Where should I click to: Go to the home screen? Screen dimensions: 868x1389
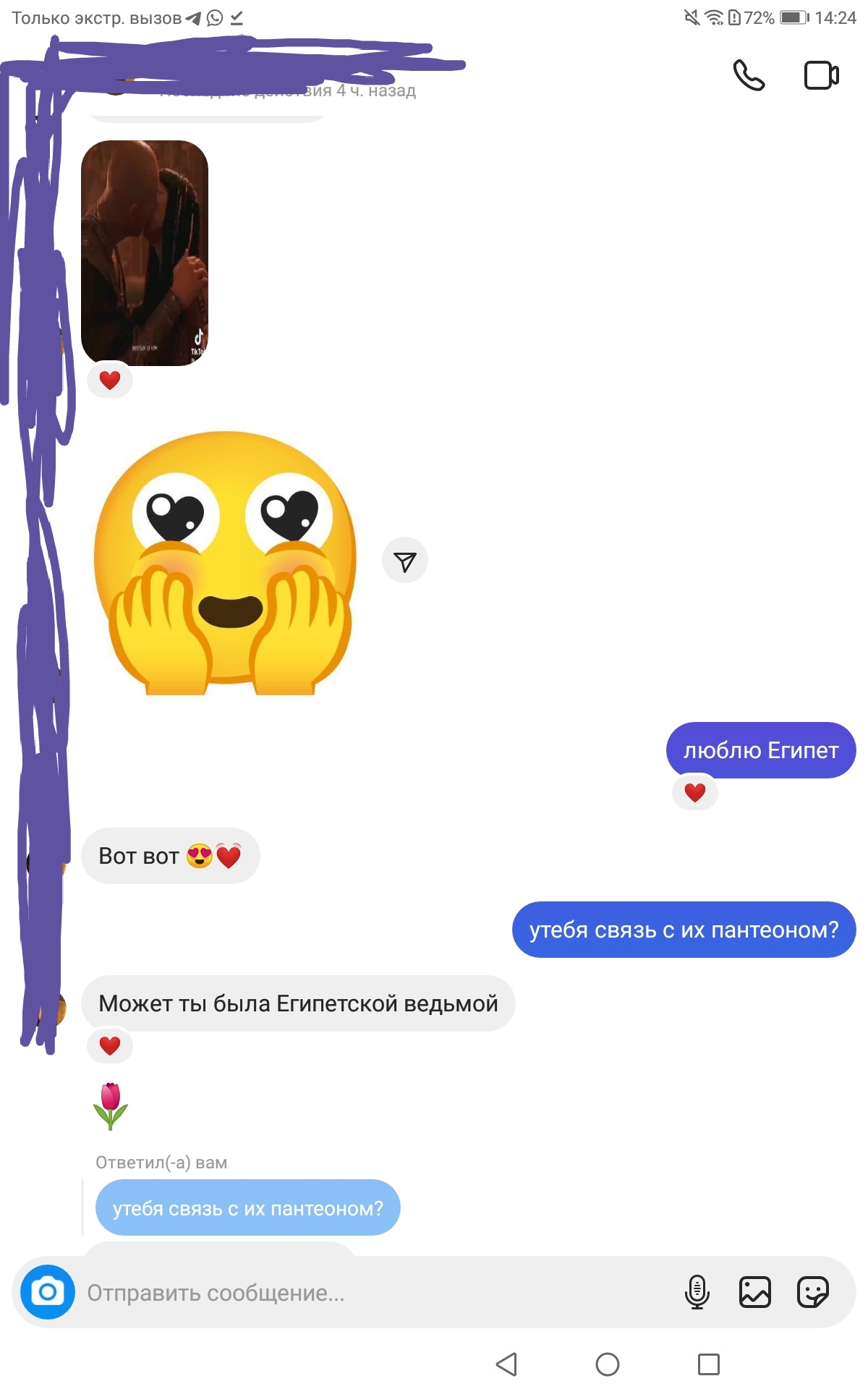click(x=608, y=1364)
